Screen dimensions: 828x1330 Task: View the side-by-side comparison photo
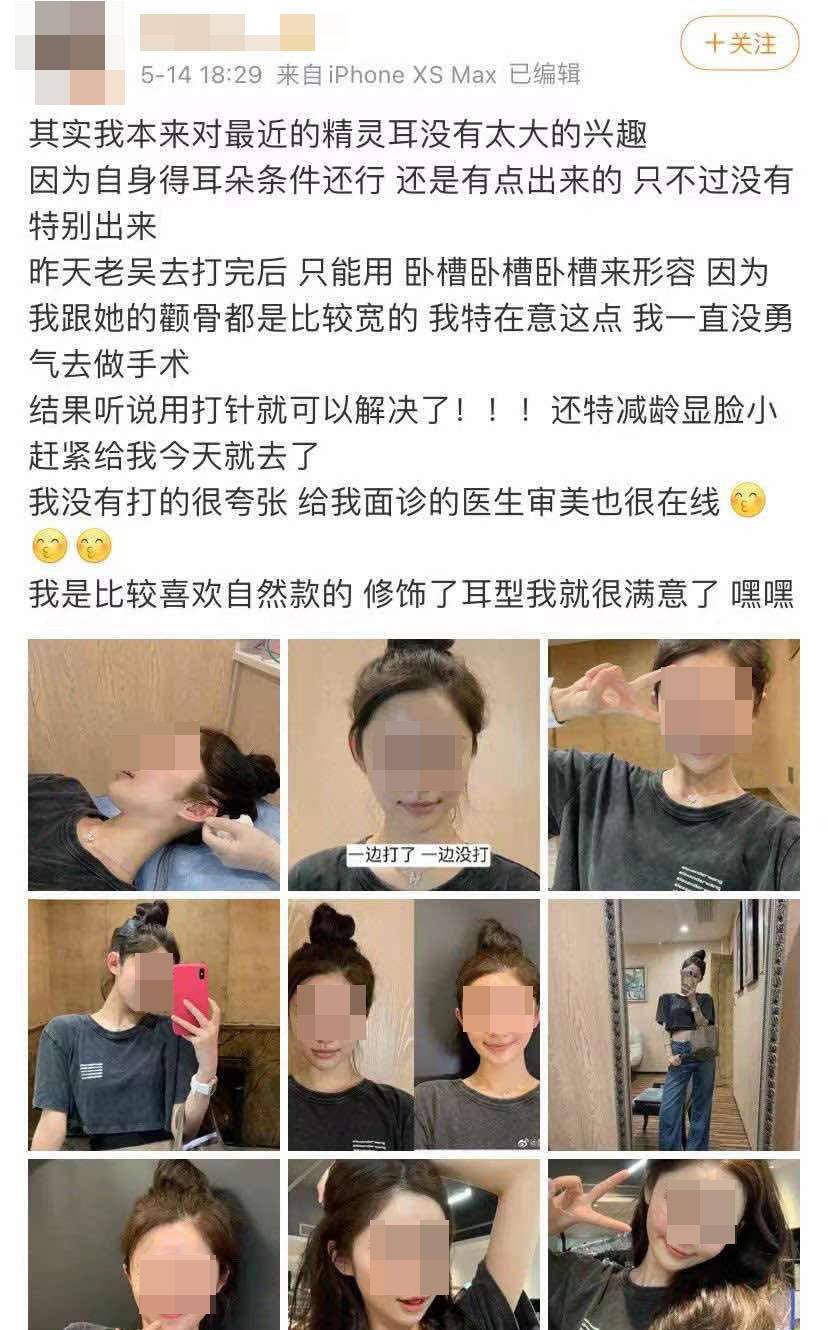[x=414, y=1025]
